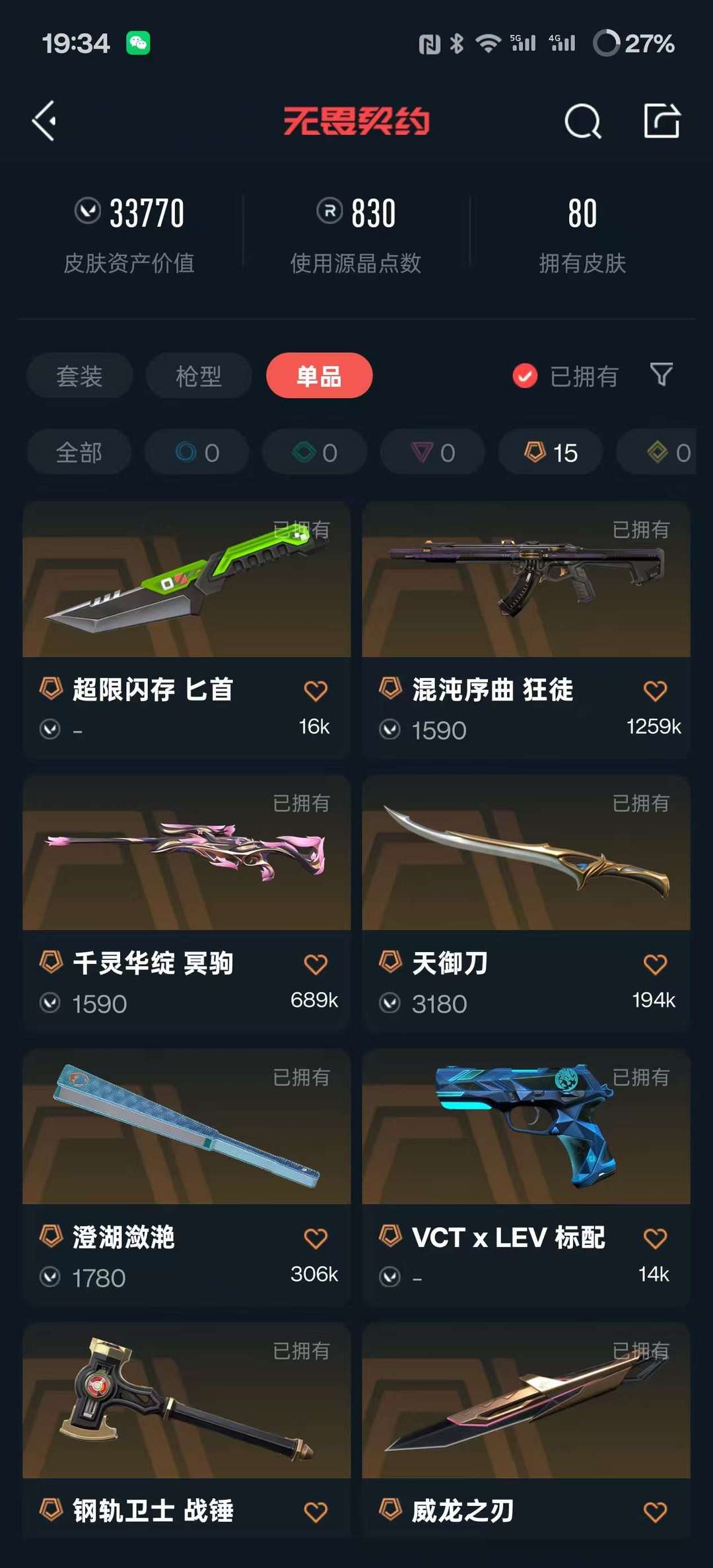Open the 天御刀 skin card
The height and width of the screenshot is (1568, 713).
click(526, 903)
